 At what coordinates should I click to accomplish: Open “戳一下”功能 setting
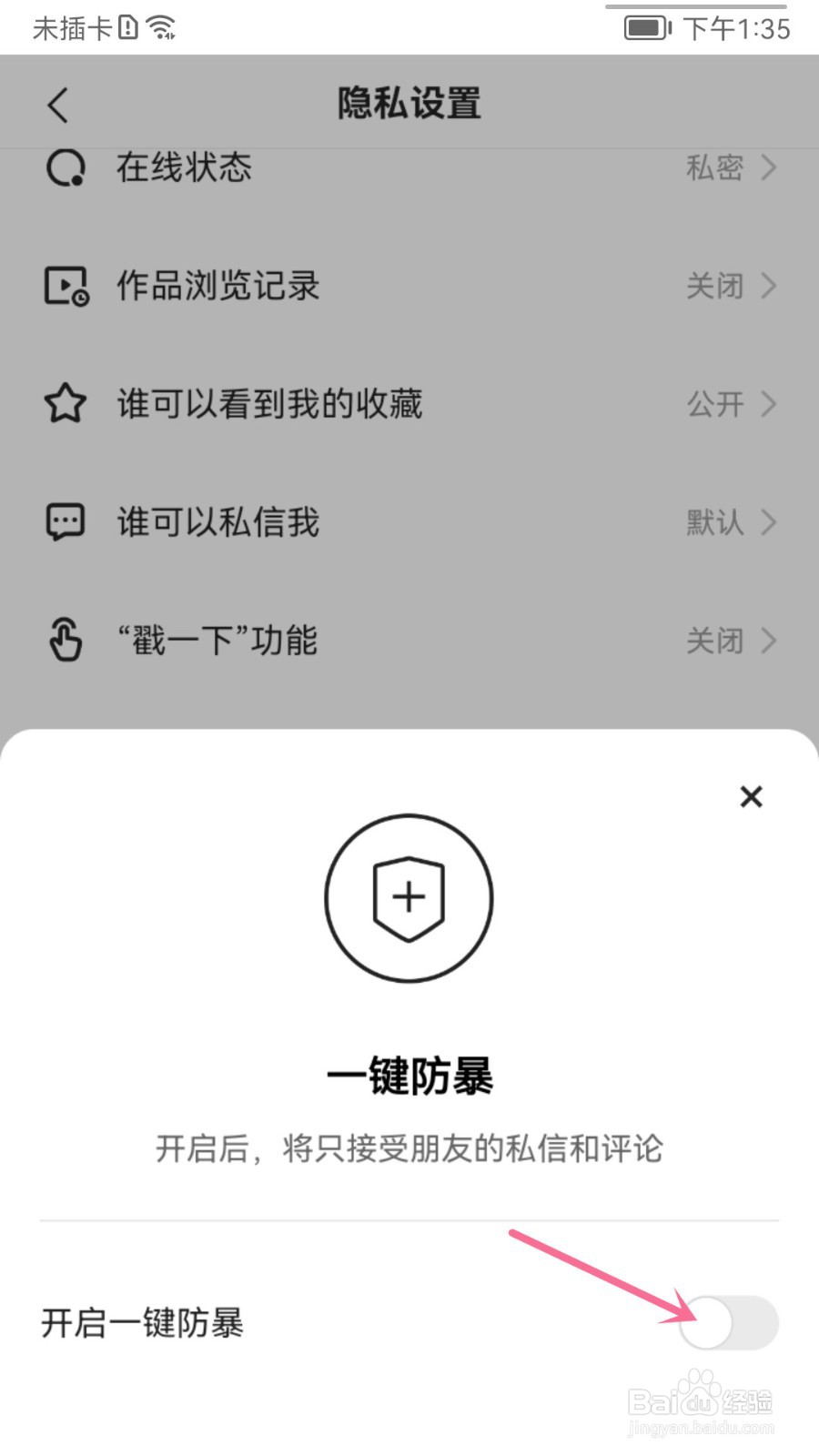coord(409,641)
